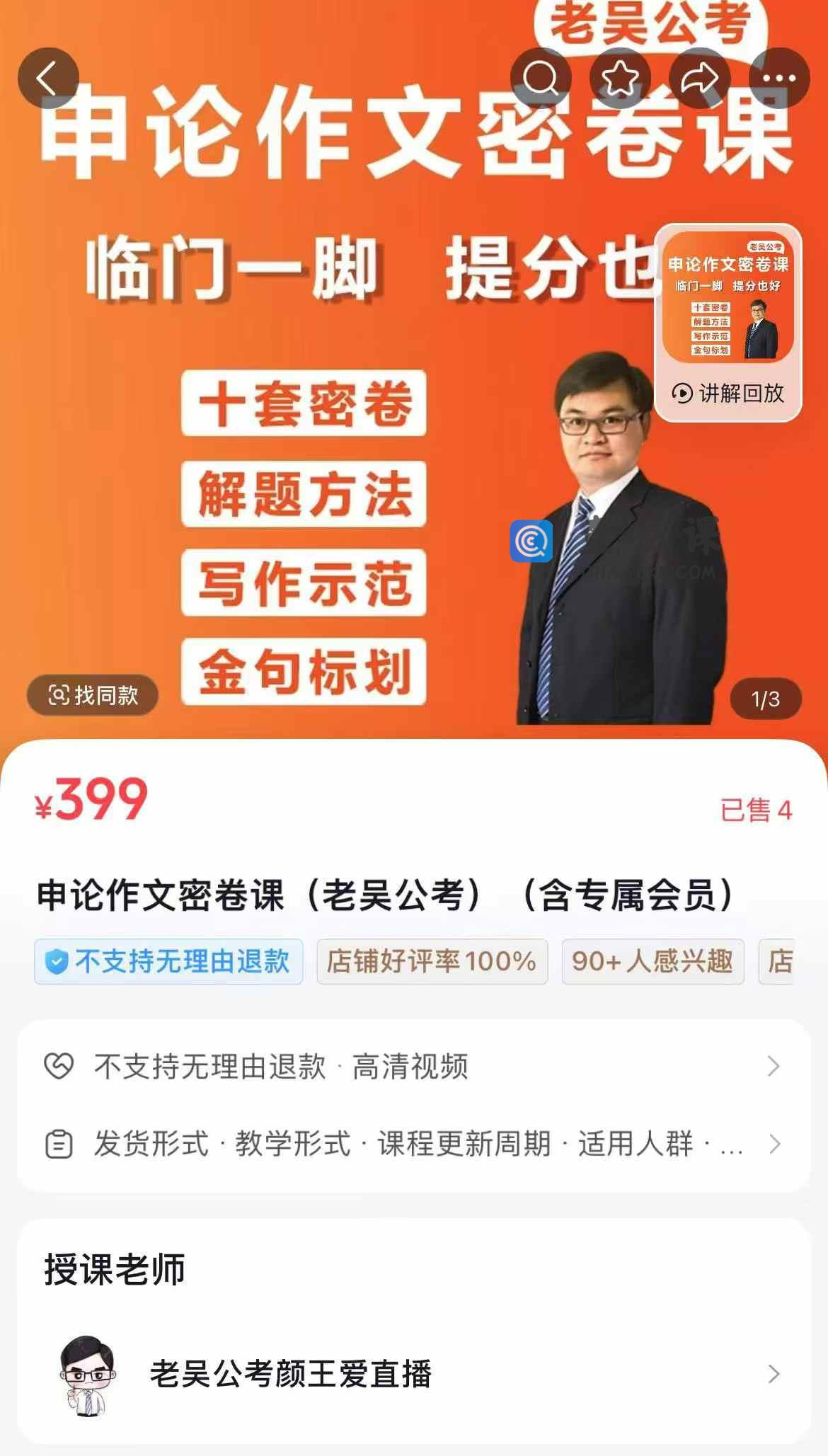The image size is (828, 1456).
Task: Open the 不支持无理由退款 · 高清视频 row
Action: 413,1066
